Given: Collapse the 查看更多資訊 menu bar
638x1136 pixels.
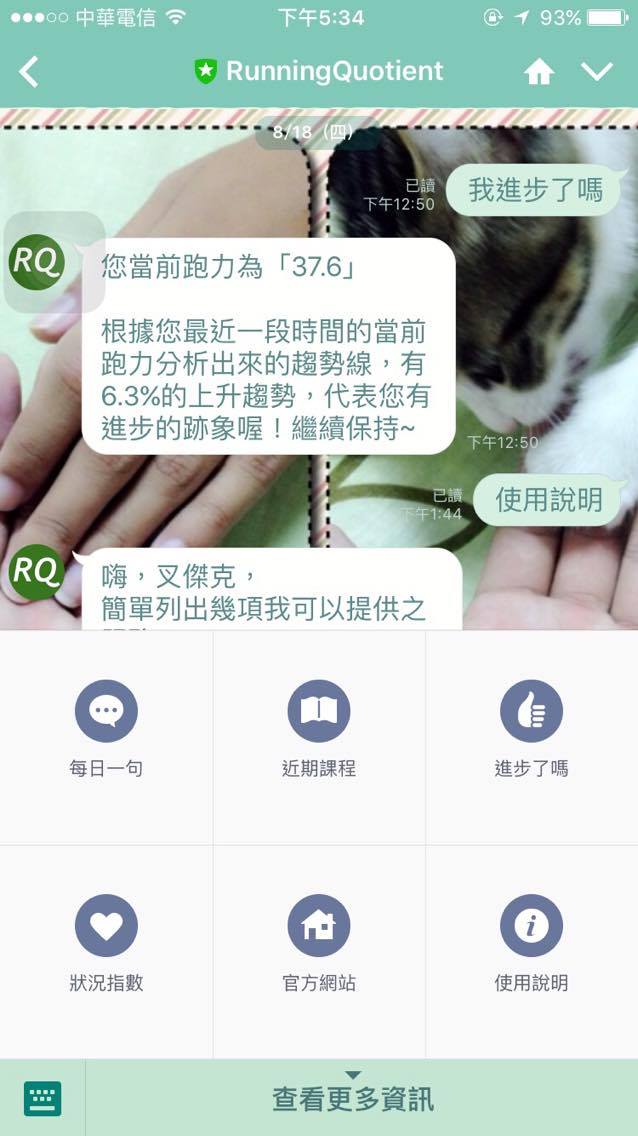Looking at the screenshot, I should [x=353, y=1098].
